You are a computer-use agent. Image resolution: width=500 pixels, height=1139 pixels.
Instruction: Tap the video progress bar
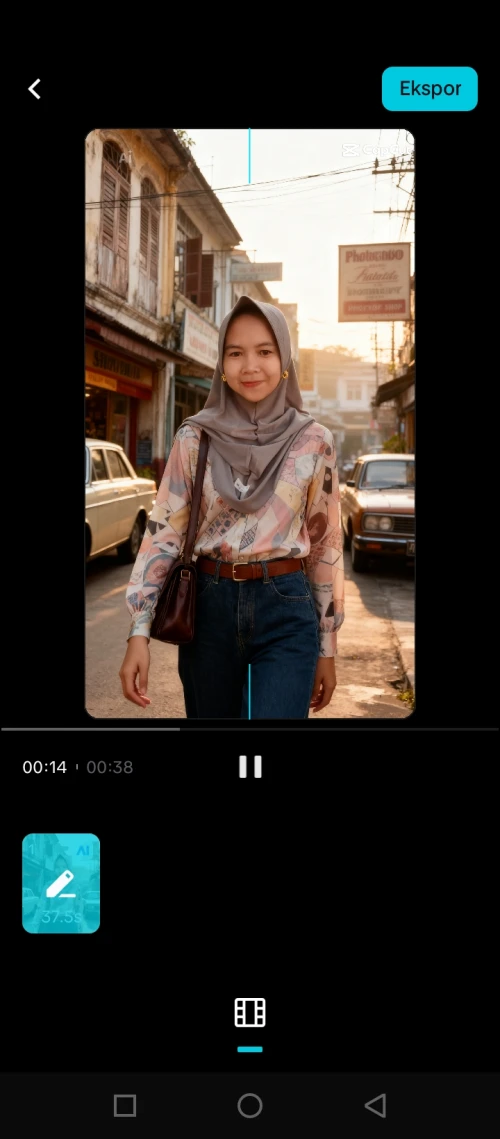click(x=250, y=729)
